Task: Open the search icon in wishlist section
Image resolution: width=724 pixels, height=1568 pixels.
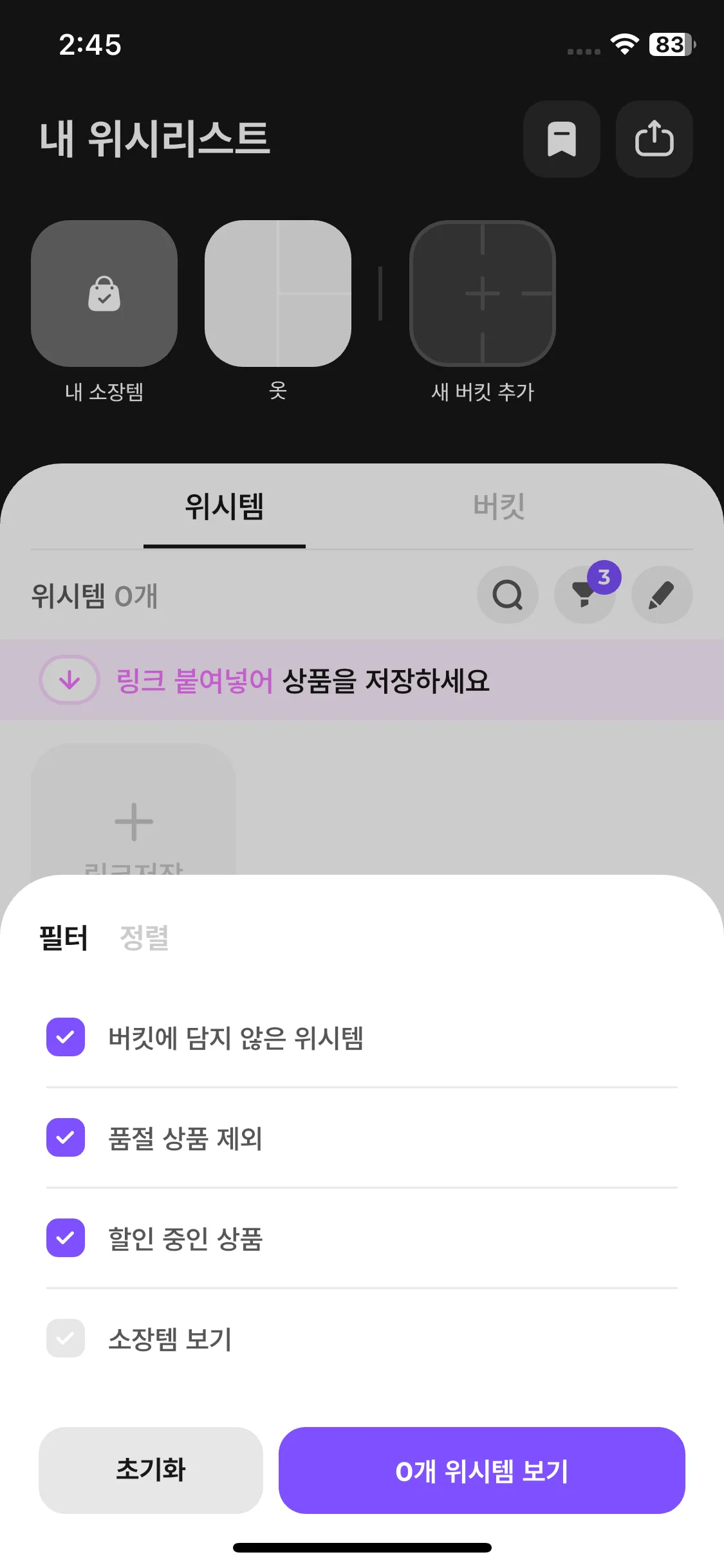Action: (508, 595)
